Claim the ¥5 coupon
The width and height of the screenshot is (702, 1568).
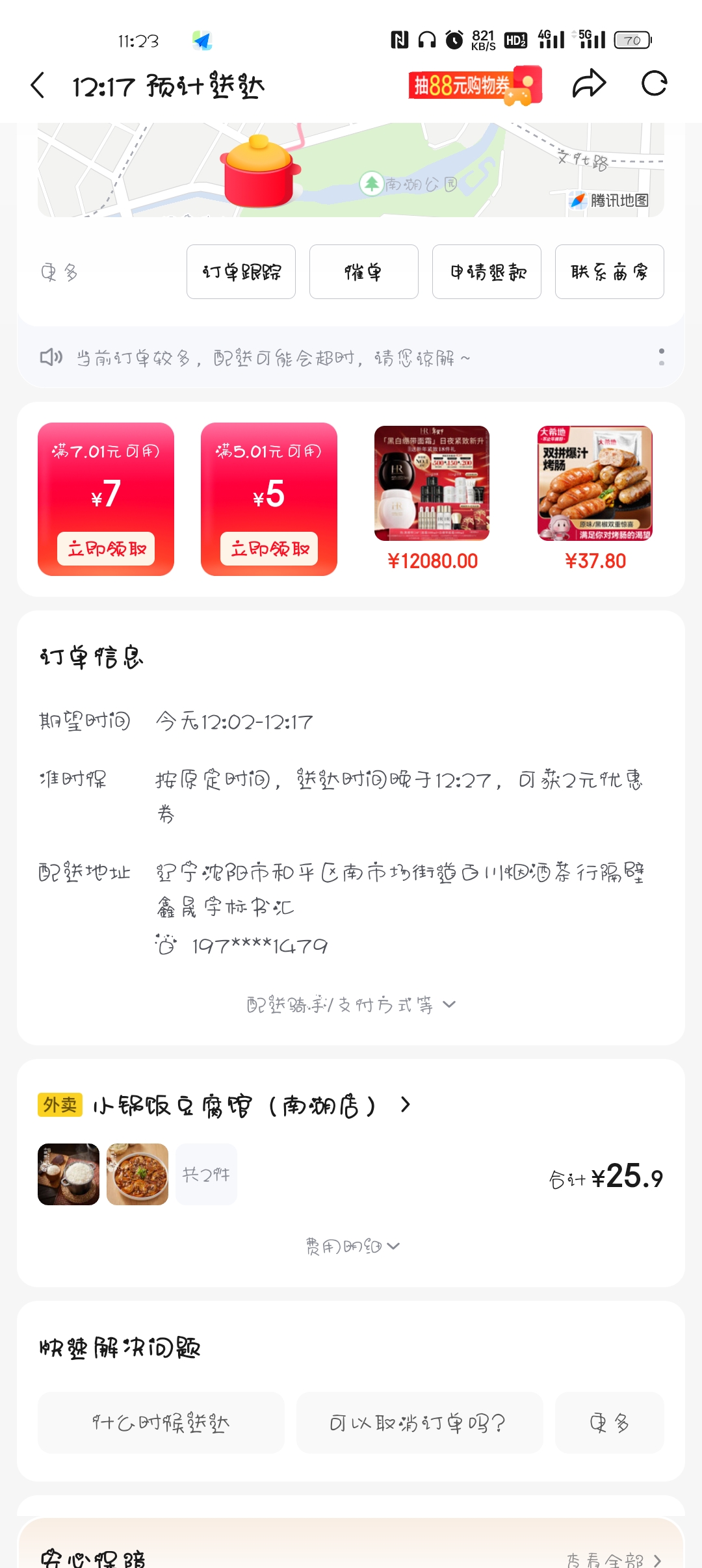269,549
